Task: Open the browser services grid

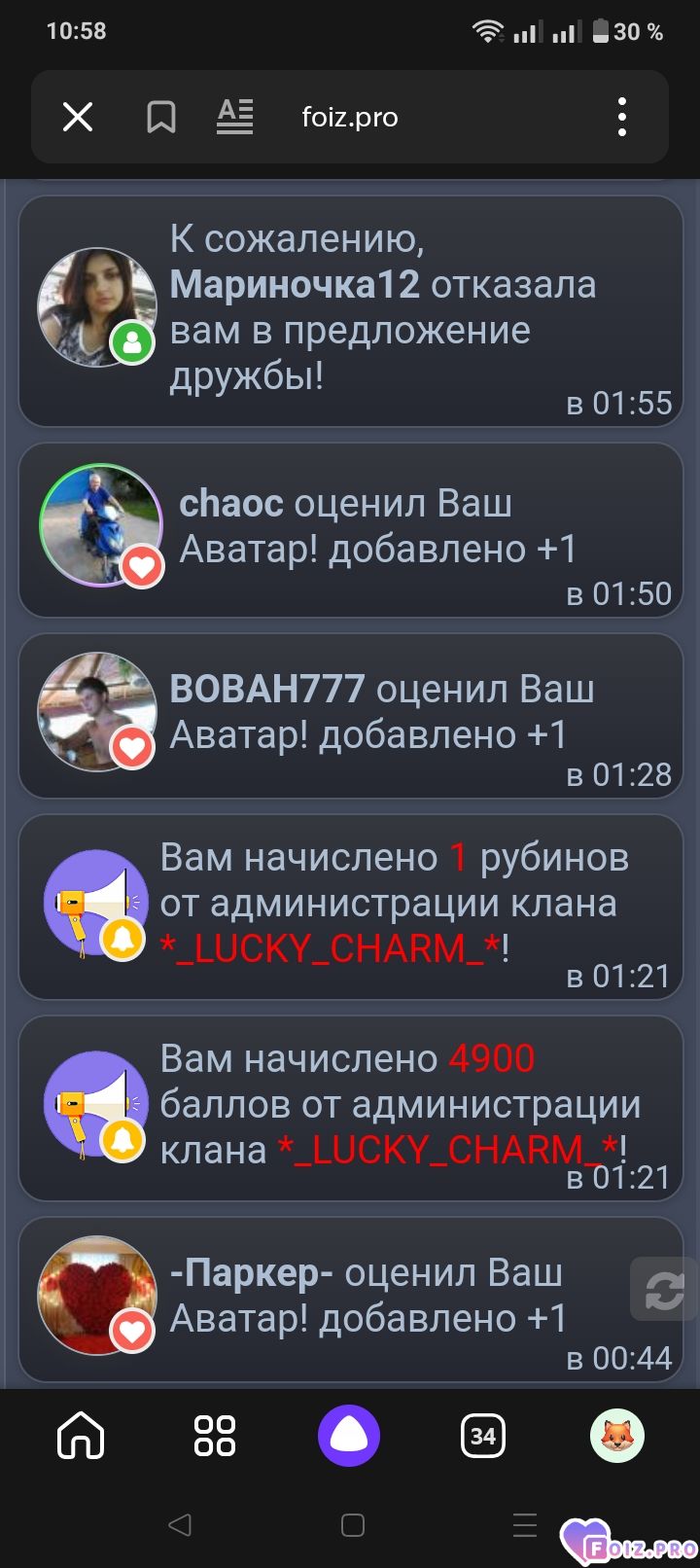Action: click(215, 1436)
